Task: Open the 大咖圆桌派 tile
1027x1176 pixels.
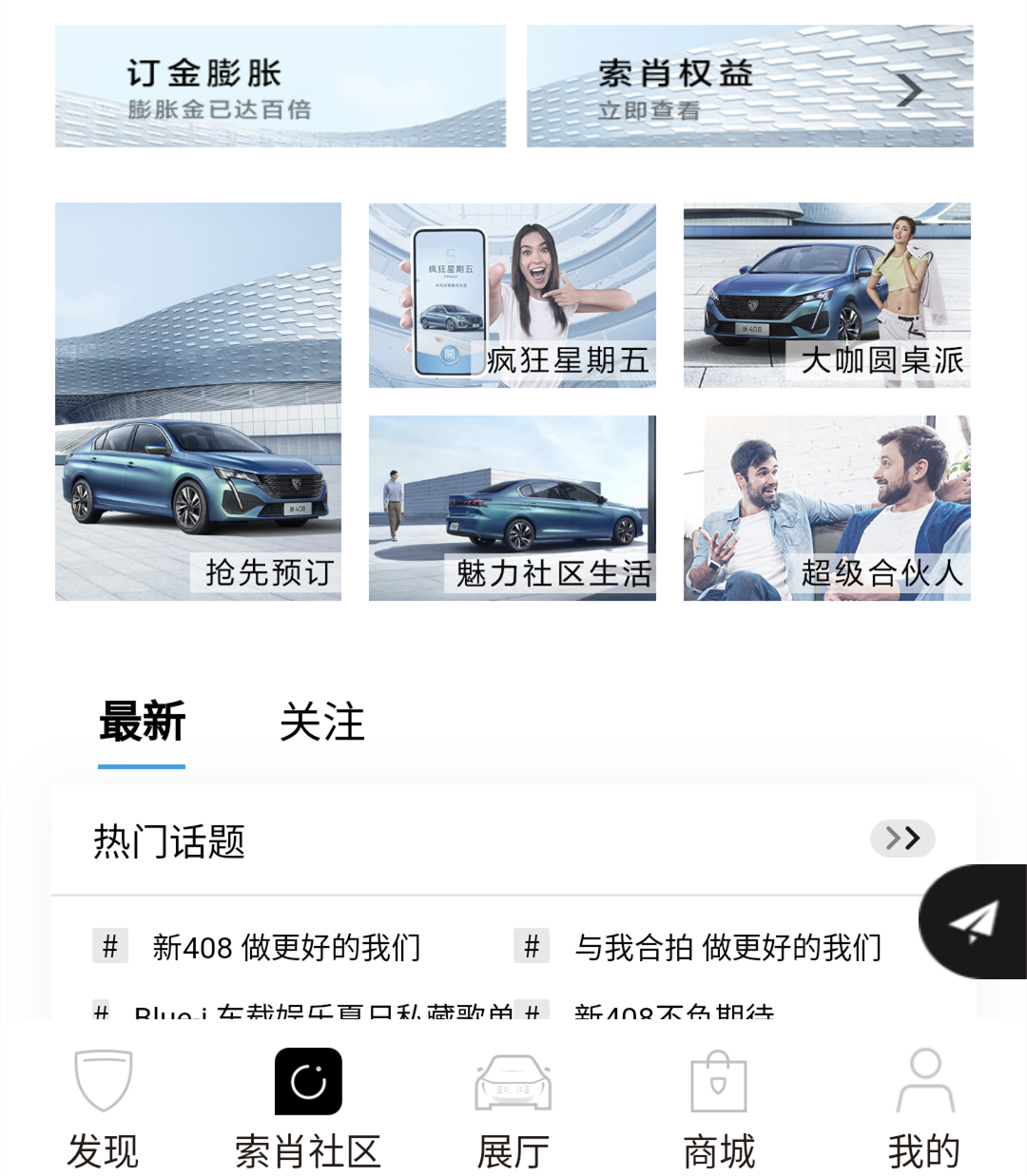Action: (x=826, y=295)
